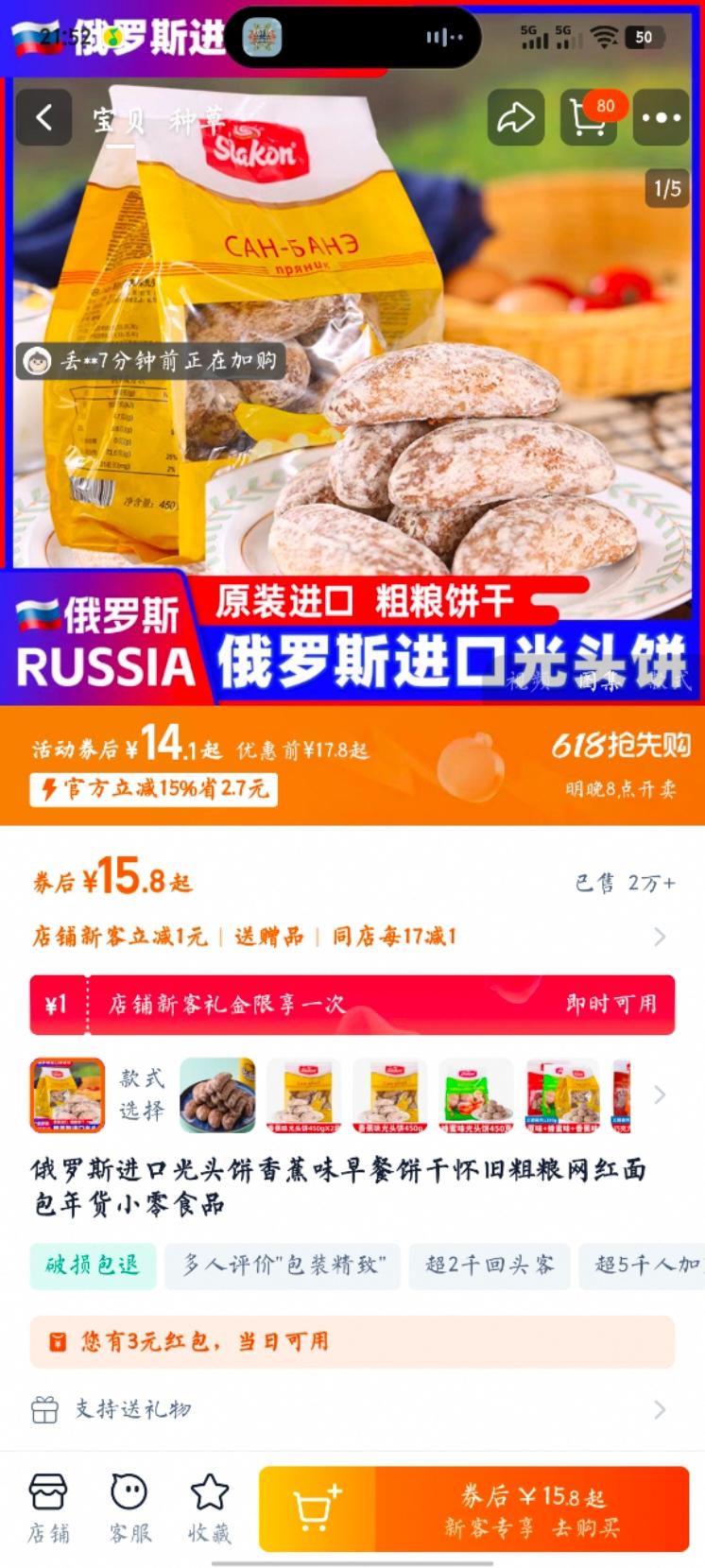Visit the 店铺 store page
705x1568 pixels.
click(x=48, y=1508)
